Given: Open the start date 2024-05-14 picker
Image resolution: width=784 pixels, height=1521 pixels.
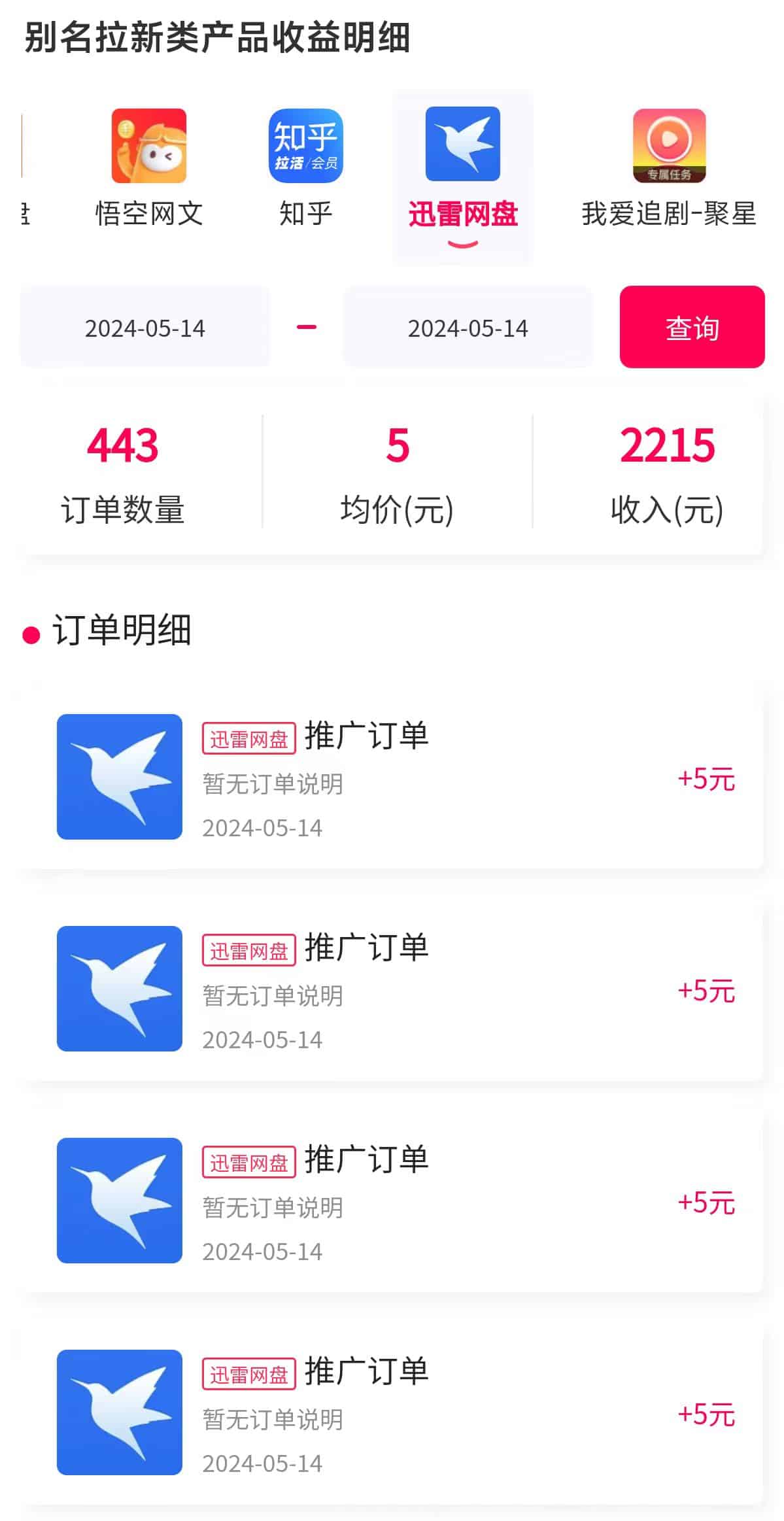Looking at the screenshot, I should pyautogui.click(x=145, y=329).
